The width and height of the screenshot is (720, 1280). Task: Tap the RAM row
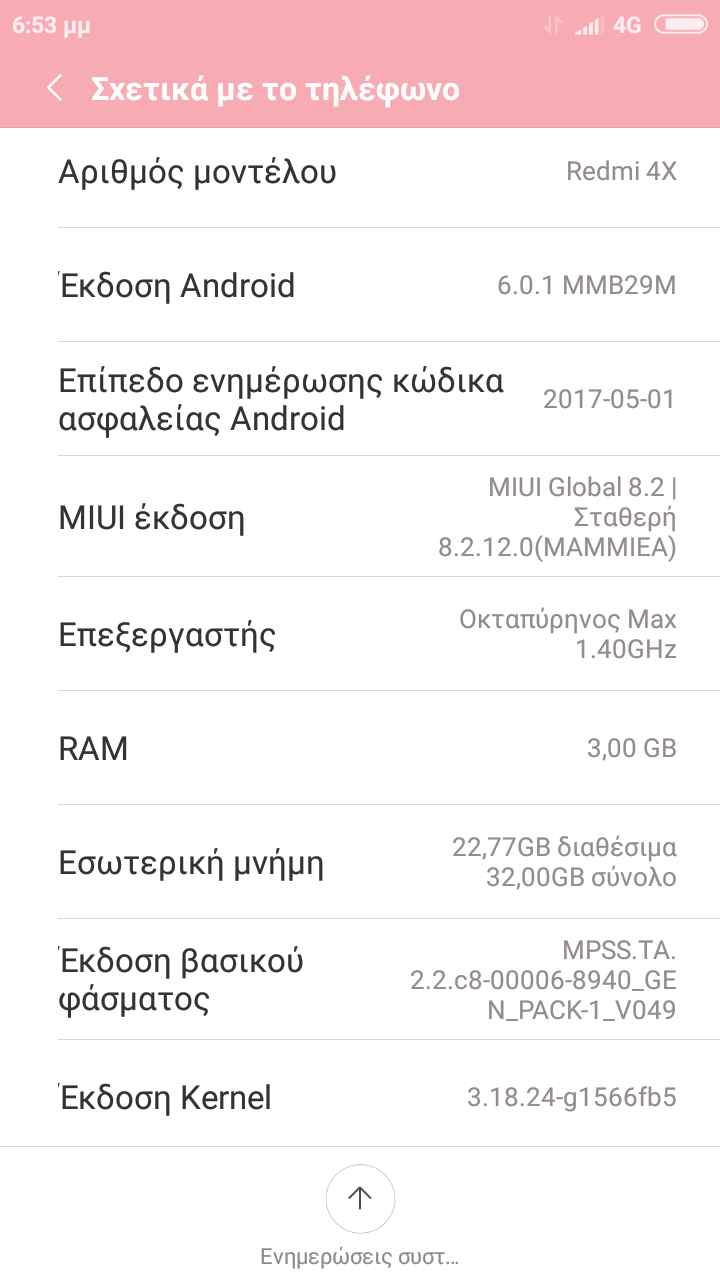(x=360, y=748)
